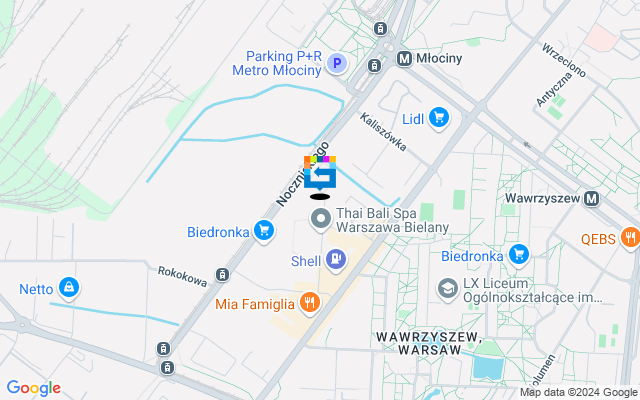Select the Wawrzyszew metro station marker
The height and width of the screenshot is (400, 640).
(592, 197)
